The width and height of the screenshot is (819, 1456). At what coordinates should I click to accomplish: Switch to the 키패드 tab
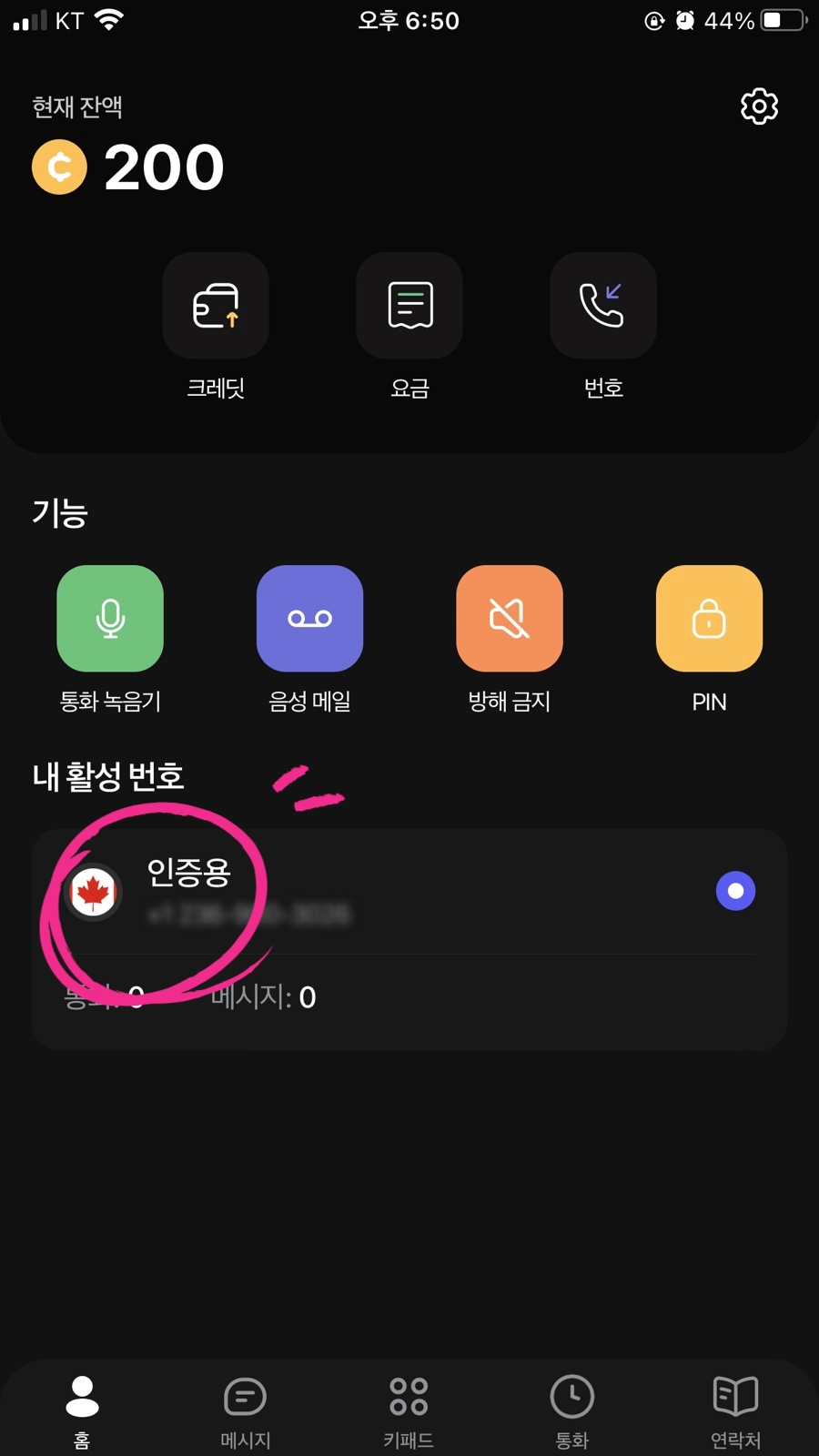coord(409,1409)
